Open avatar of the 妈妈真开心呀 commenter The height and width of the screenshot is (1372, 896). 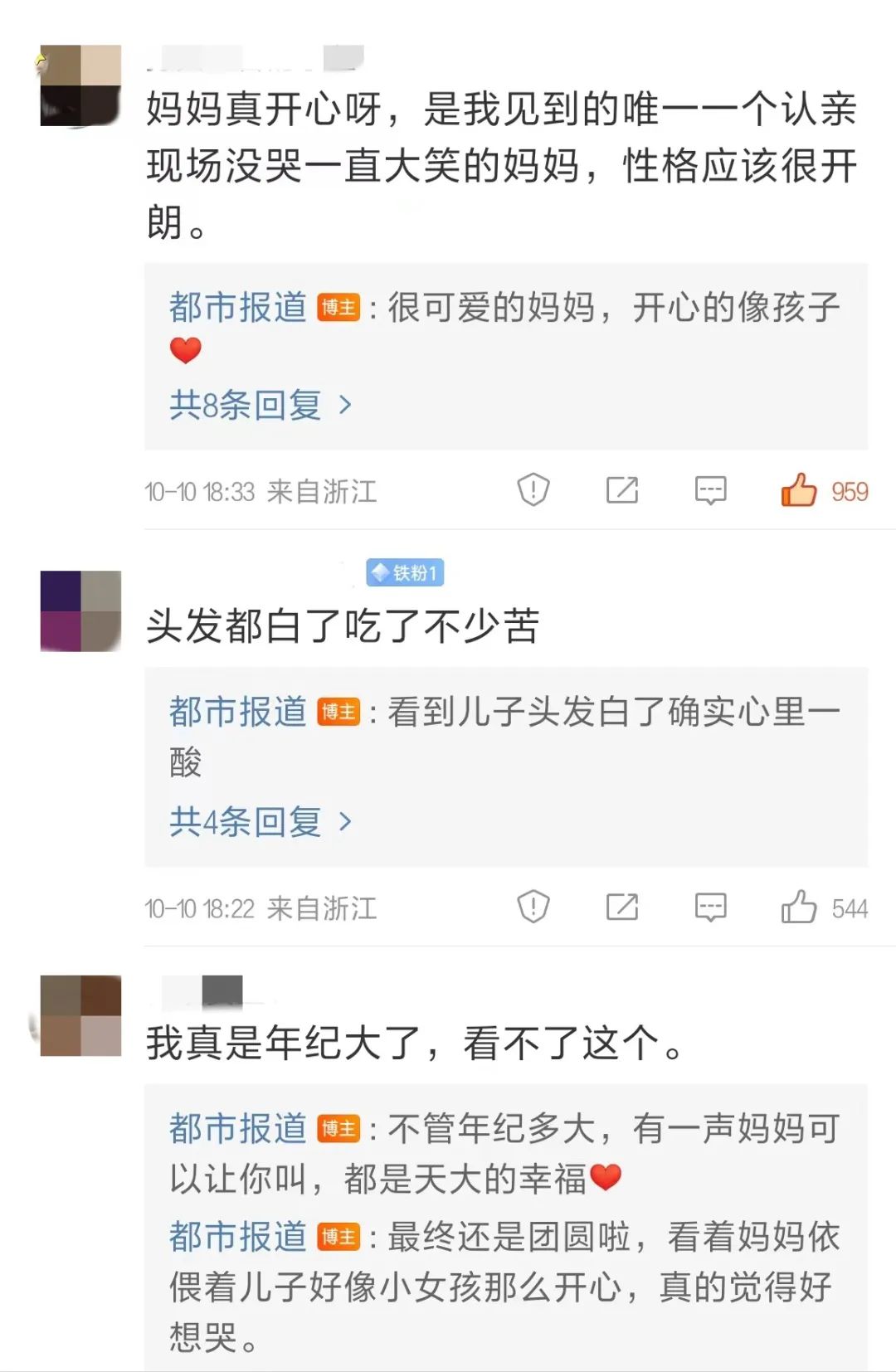(80, 85)
